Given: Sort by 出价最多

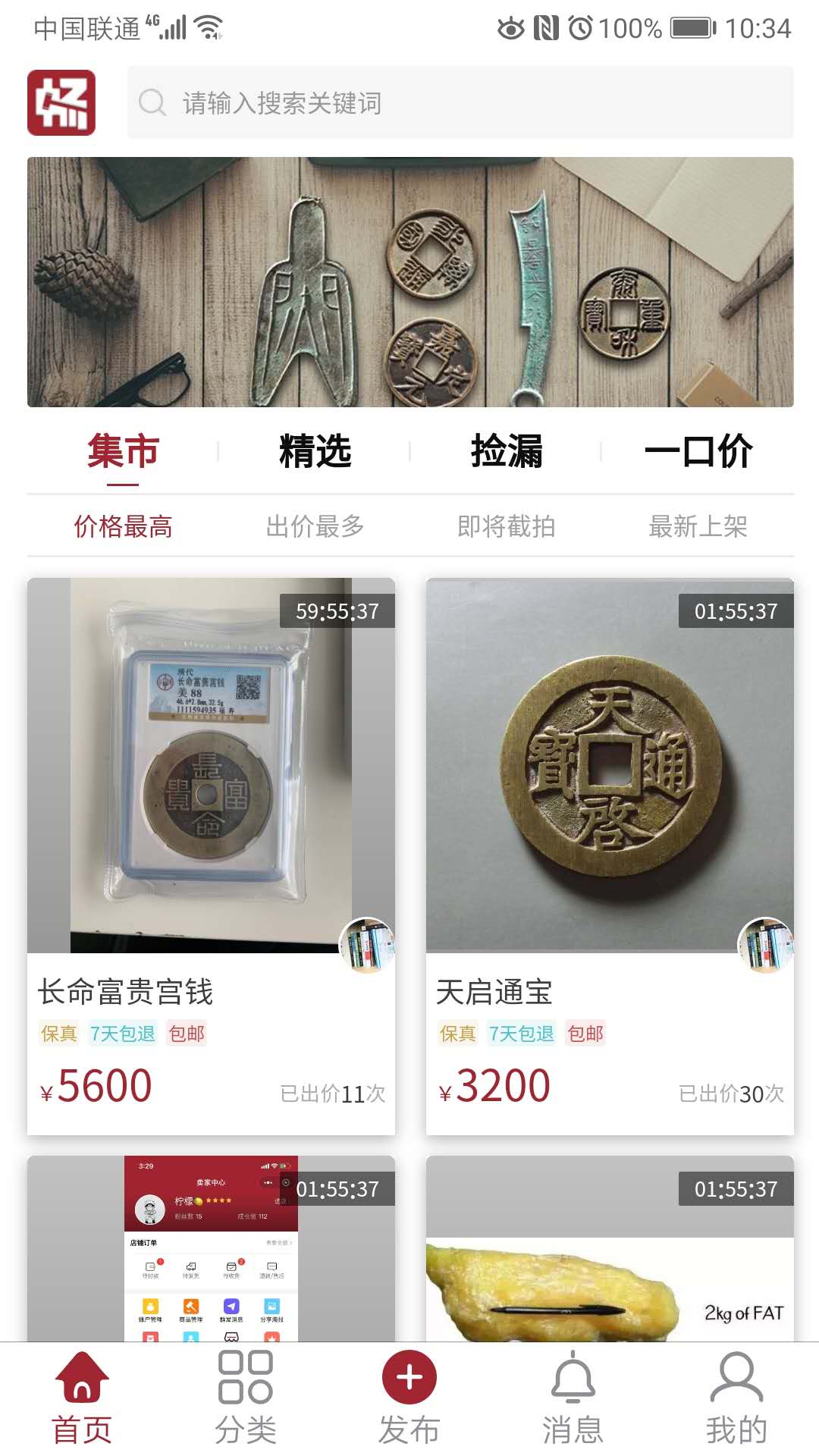Looking at the screenshot, I should (x=315, y=526).
